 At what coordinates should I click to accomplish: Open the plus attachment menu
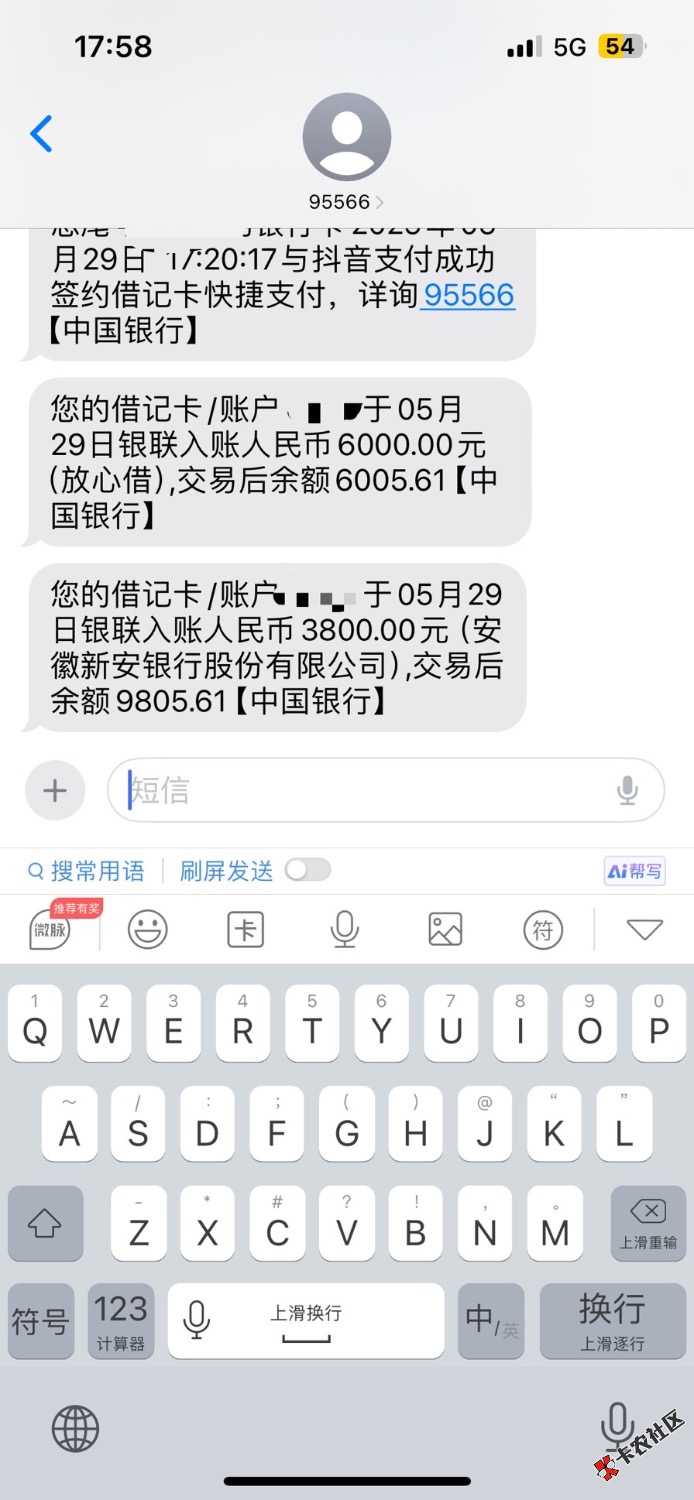55,791
